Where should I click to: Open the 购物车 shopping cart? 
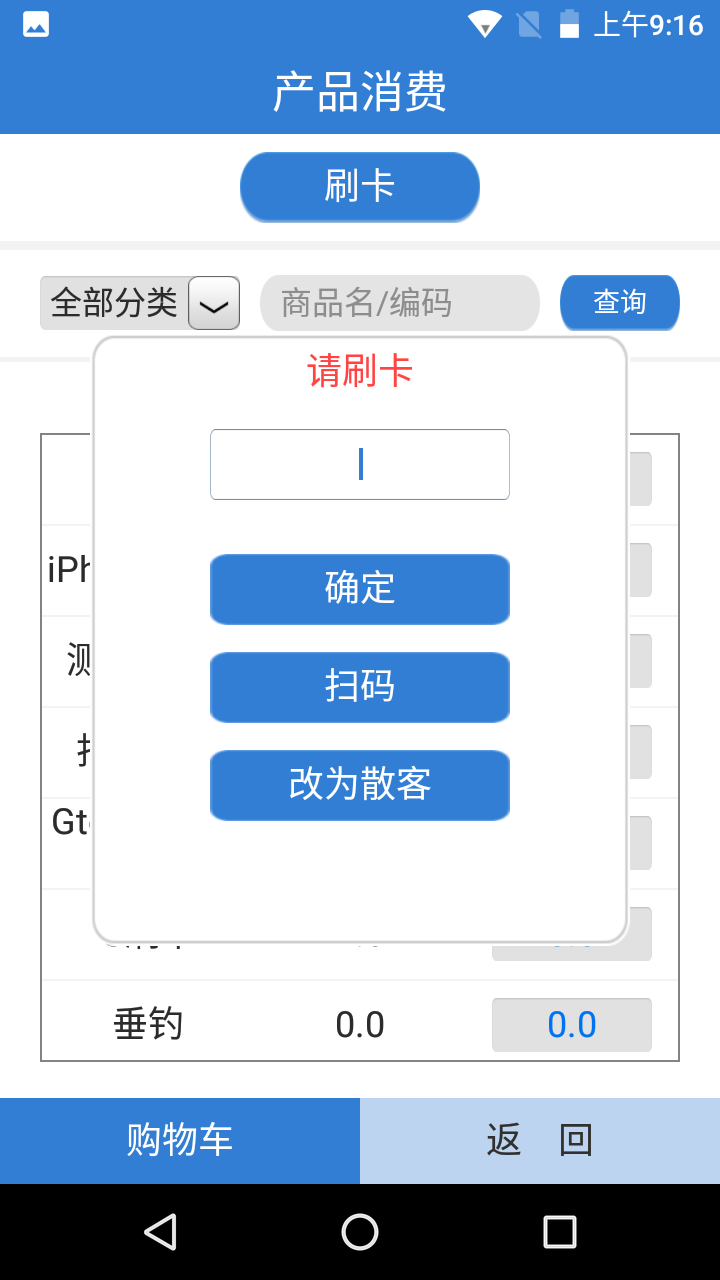click(x=180, y=1141)
